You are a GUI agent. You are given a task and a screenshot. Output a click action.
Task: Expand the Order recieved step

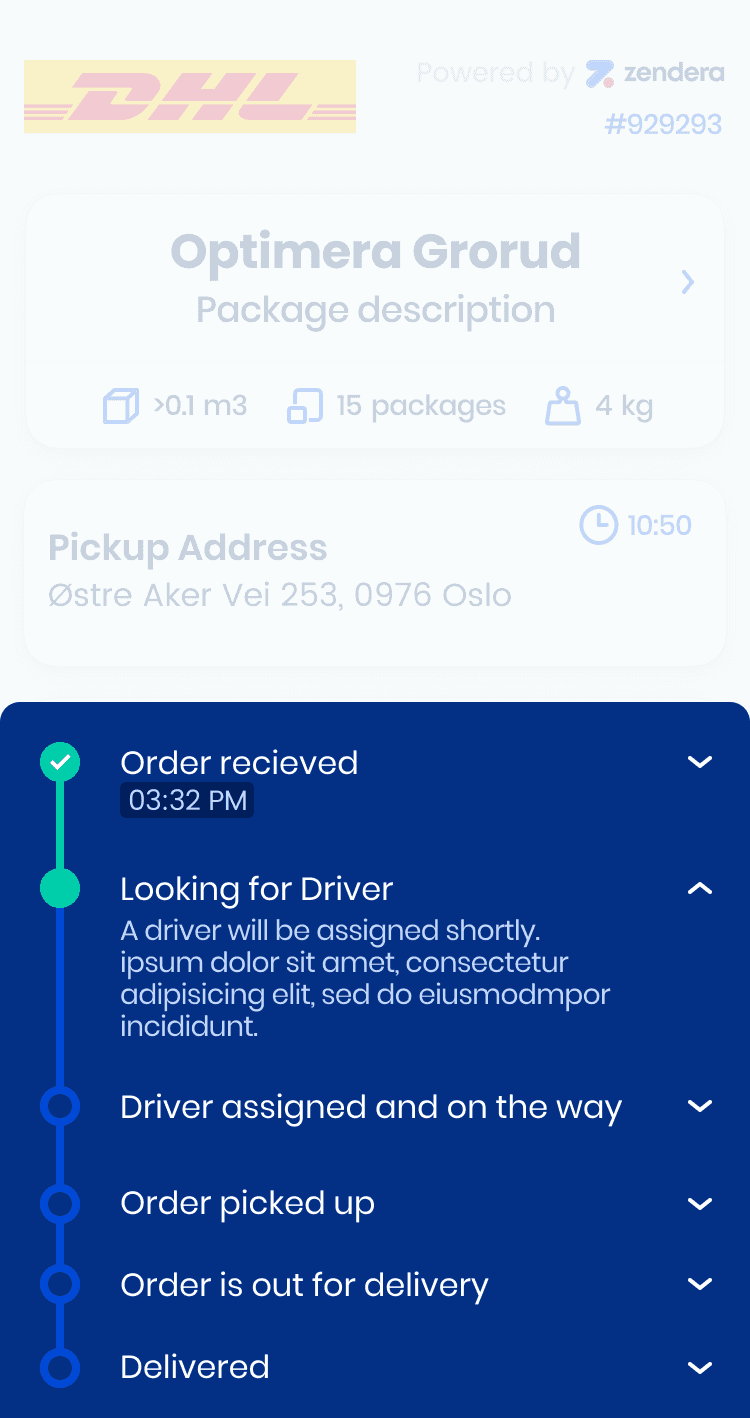(700, 762)
